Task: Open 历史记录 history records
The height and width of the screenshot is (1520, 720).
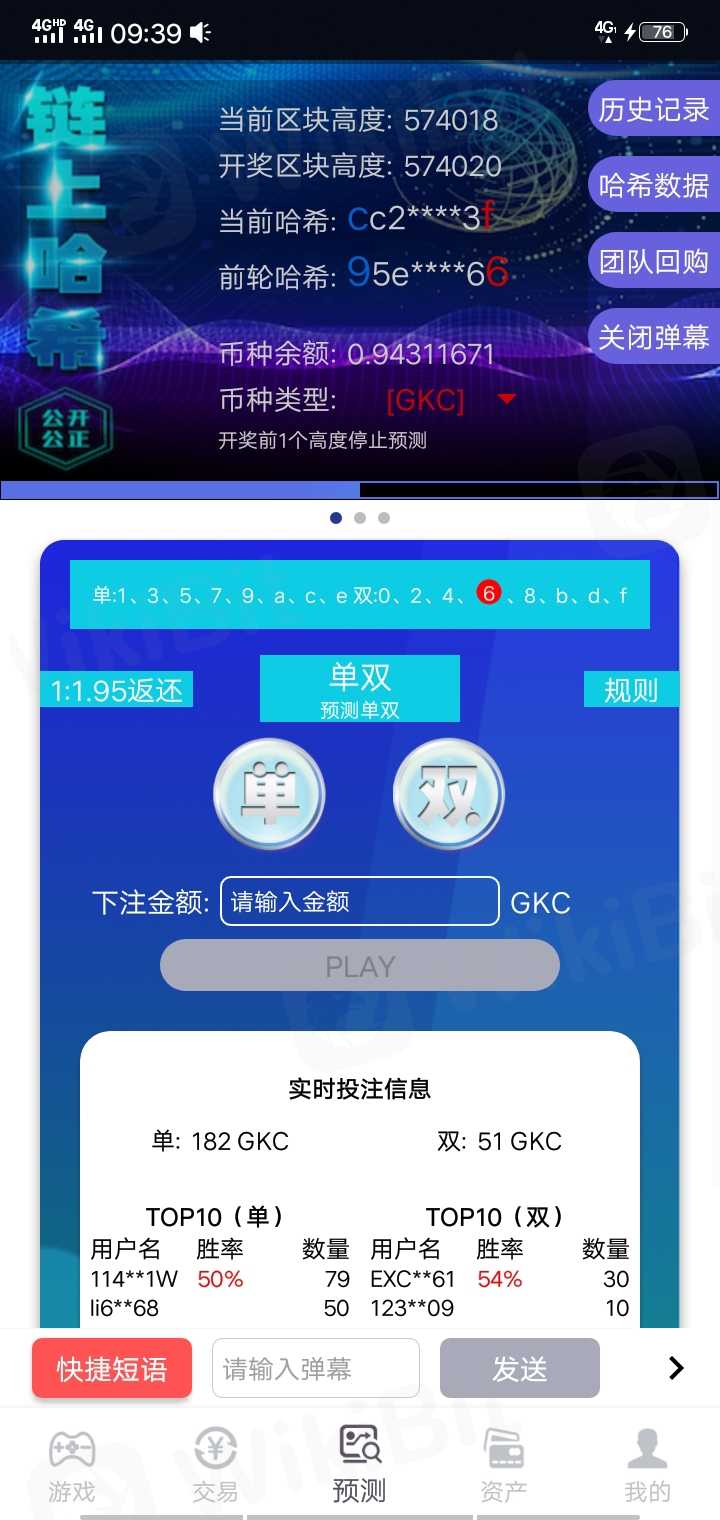Action: click(x=653, y=109)
